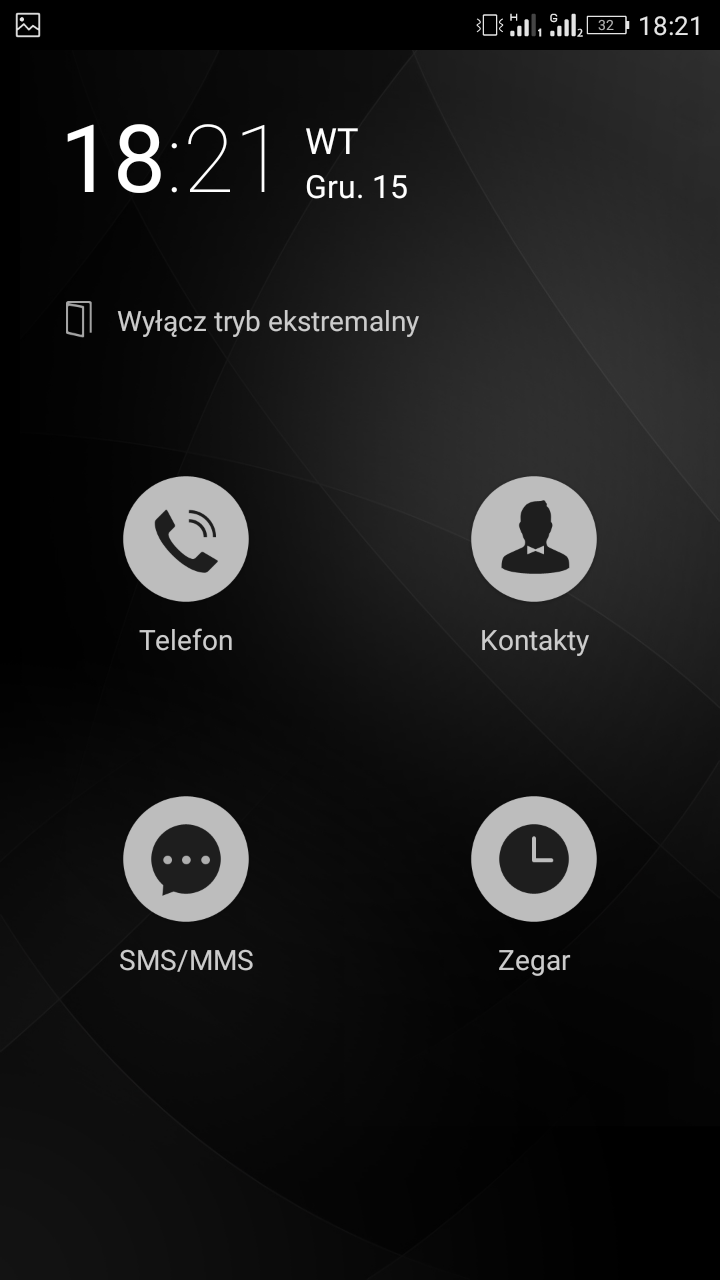The height and width of the screenshot is (1280, 720).
Task: Open the Telefon app
Action: (186, 539)
